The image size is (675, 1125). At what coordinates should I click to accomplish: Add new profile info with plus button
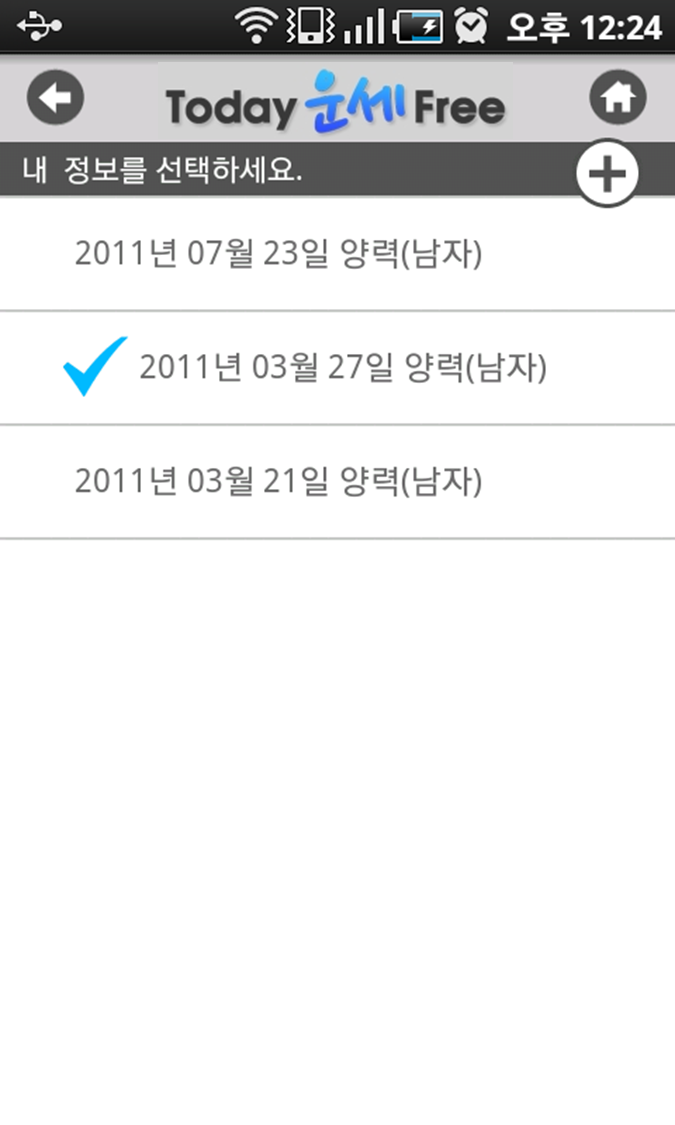pyautogui.click(x=607, y=174)
